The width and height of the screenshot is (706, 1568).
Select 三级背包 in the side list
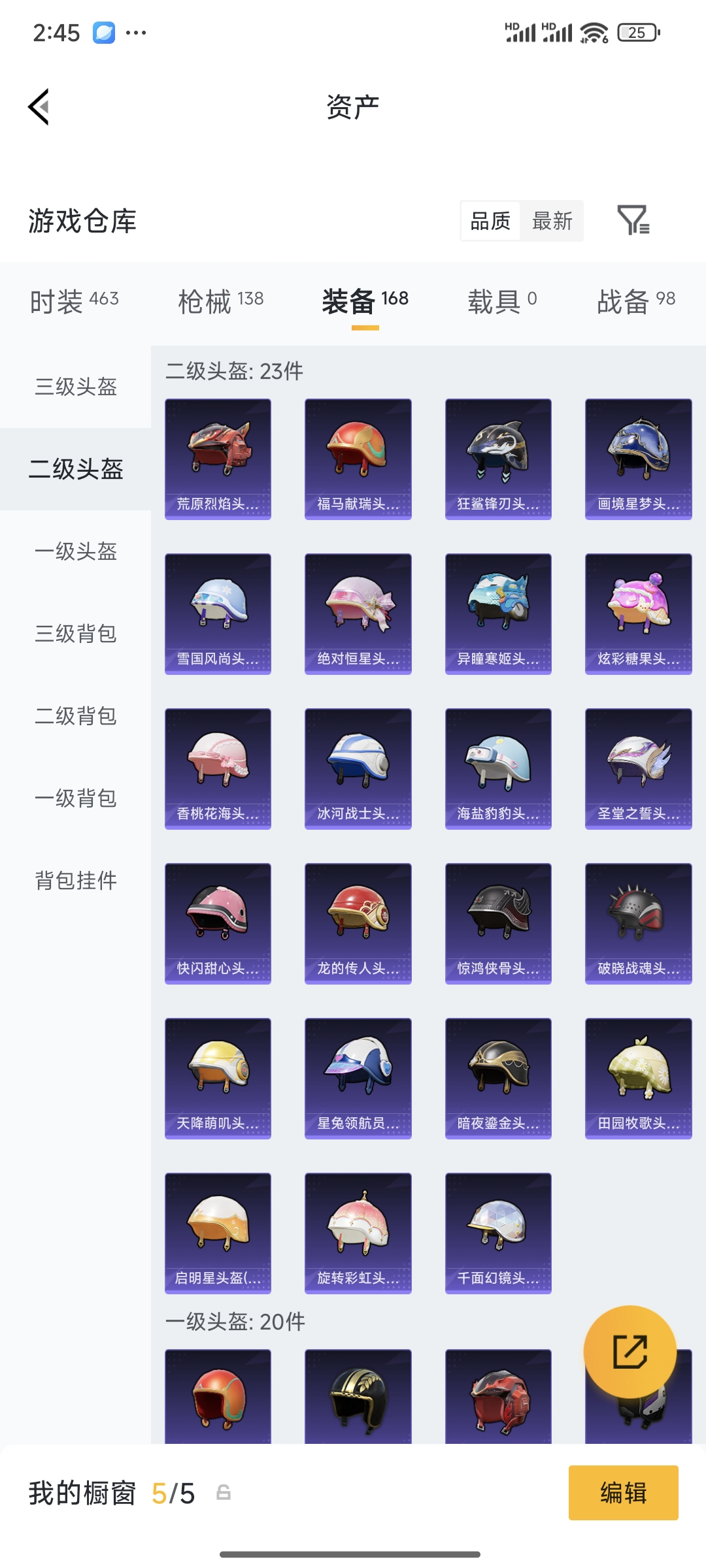[x=76, y=634]
